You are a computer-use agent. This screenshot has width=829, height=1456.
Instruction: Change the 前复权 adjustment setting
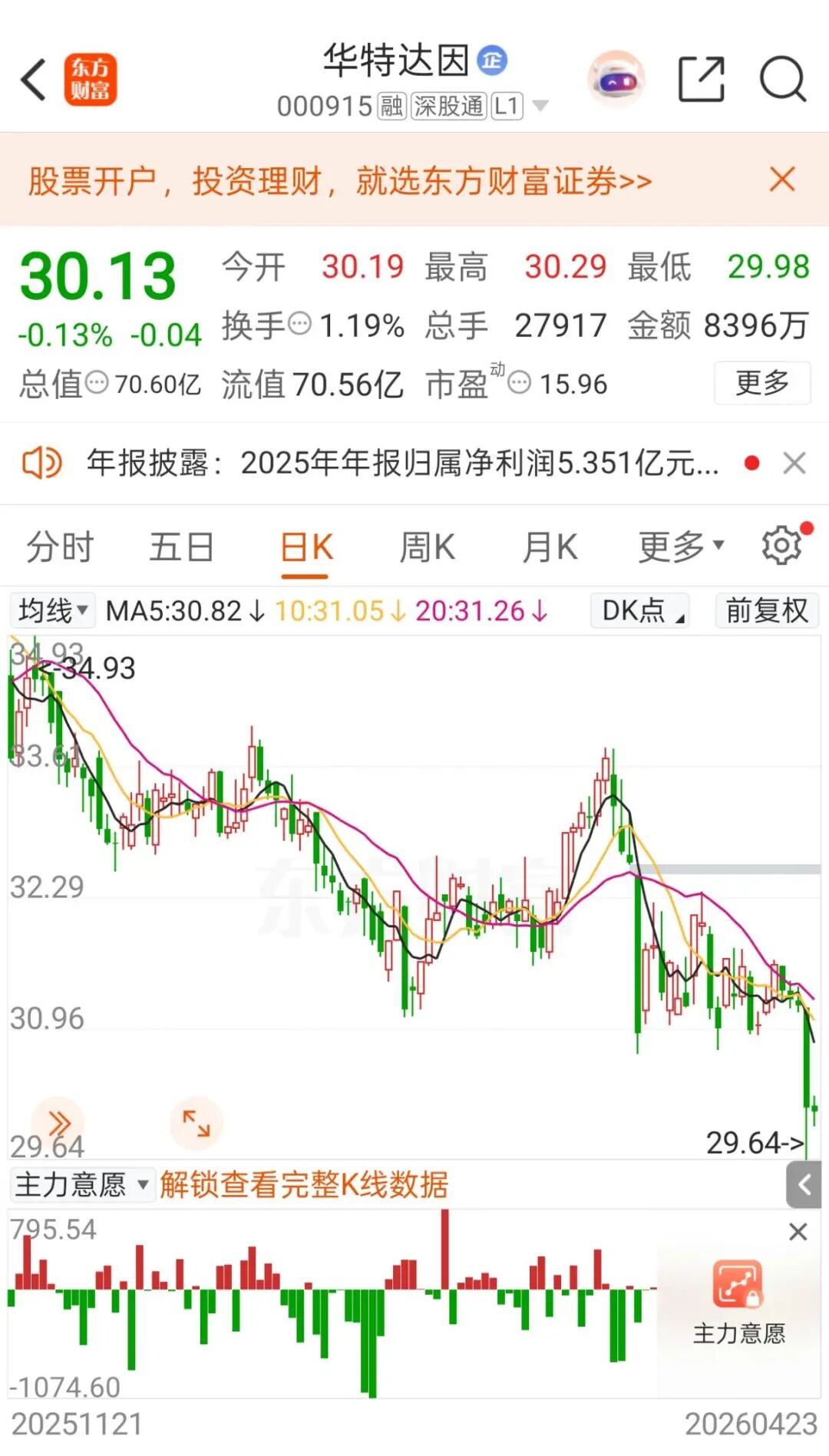[x=766, y=611]
